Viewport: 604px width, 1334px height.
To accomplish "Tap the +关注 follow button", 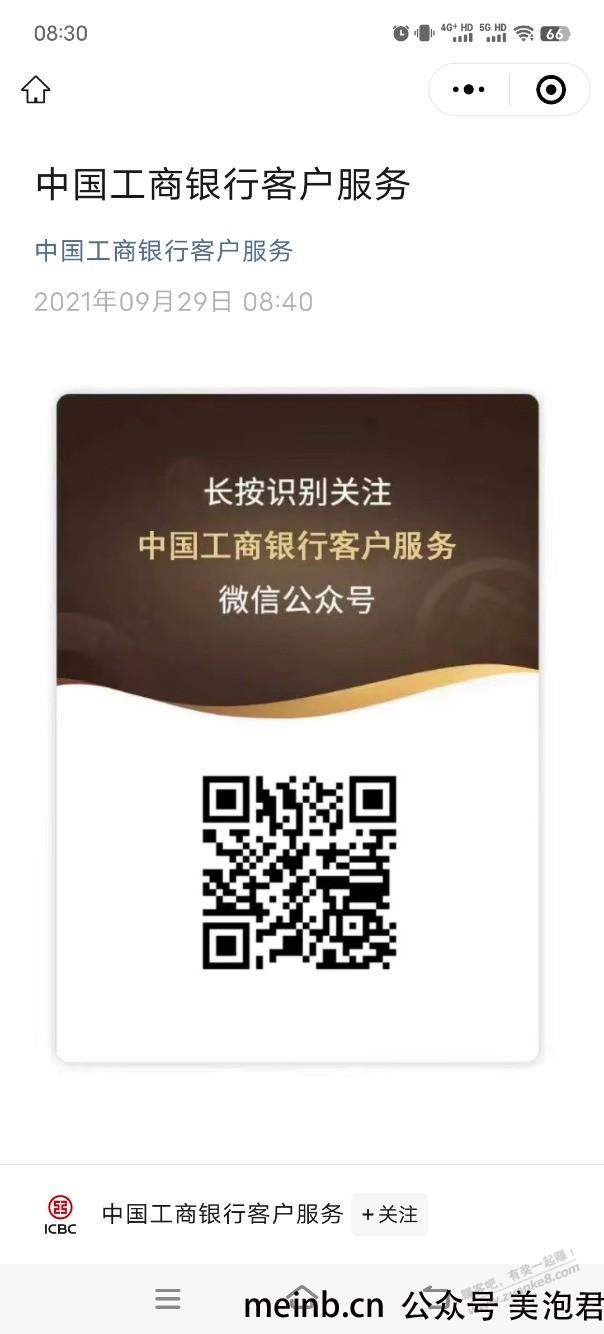I will (389, 1214).
